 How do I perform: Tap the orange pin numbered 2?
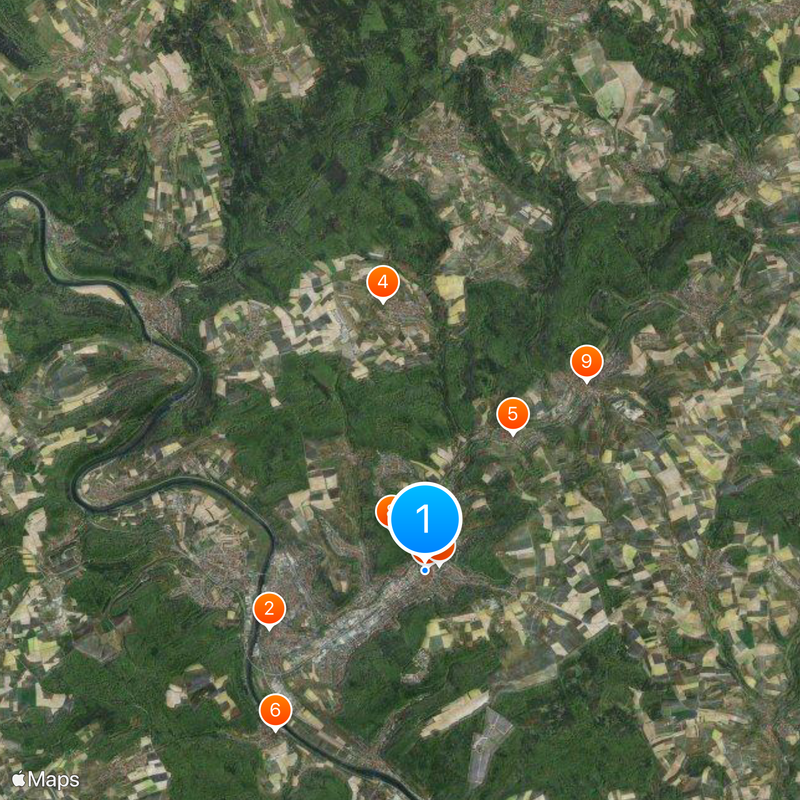pos(269,608)
